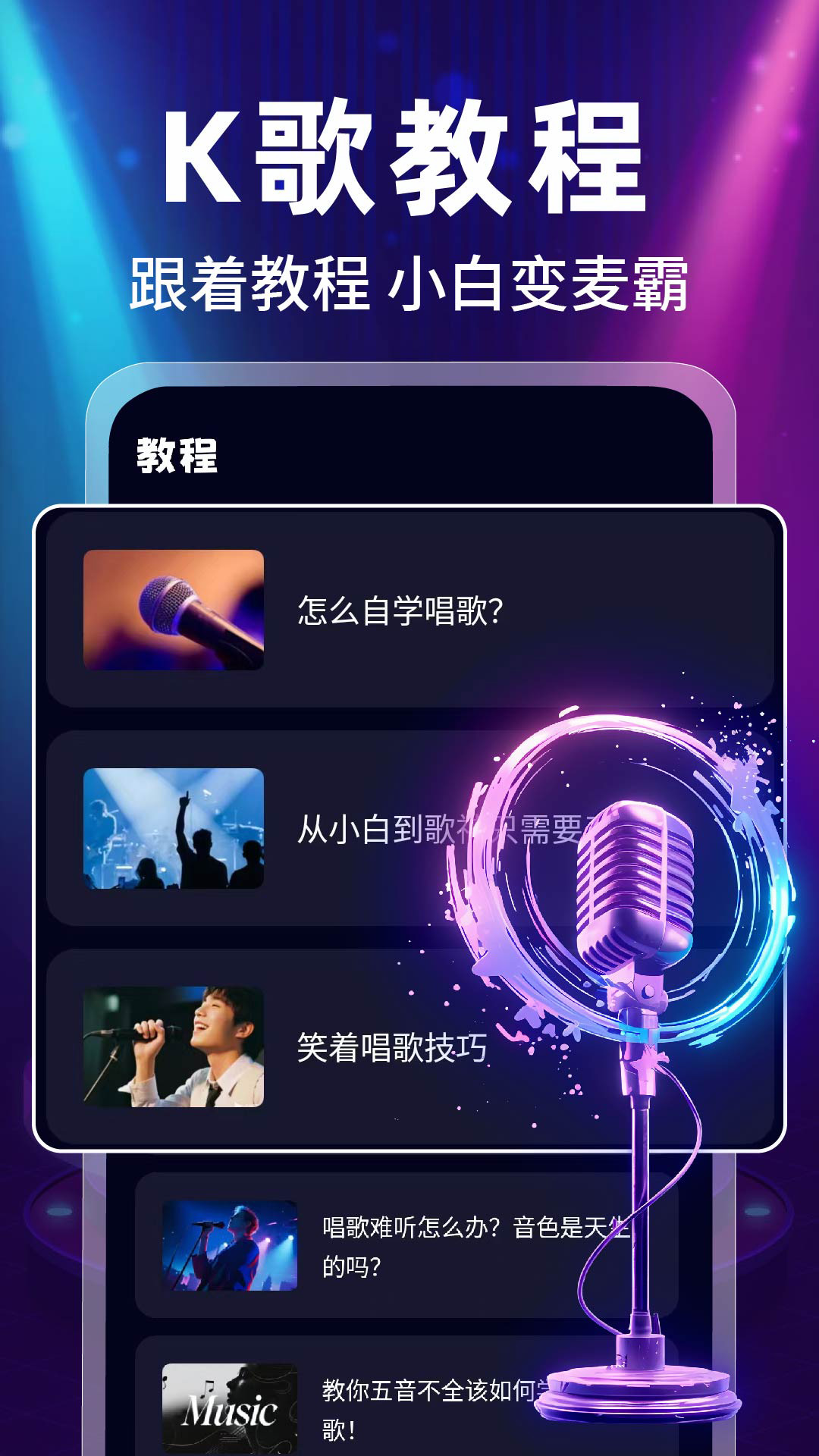Click the 'K歌教程' title banner
The height and width of the screenshot is (1456, 819).
409,159
